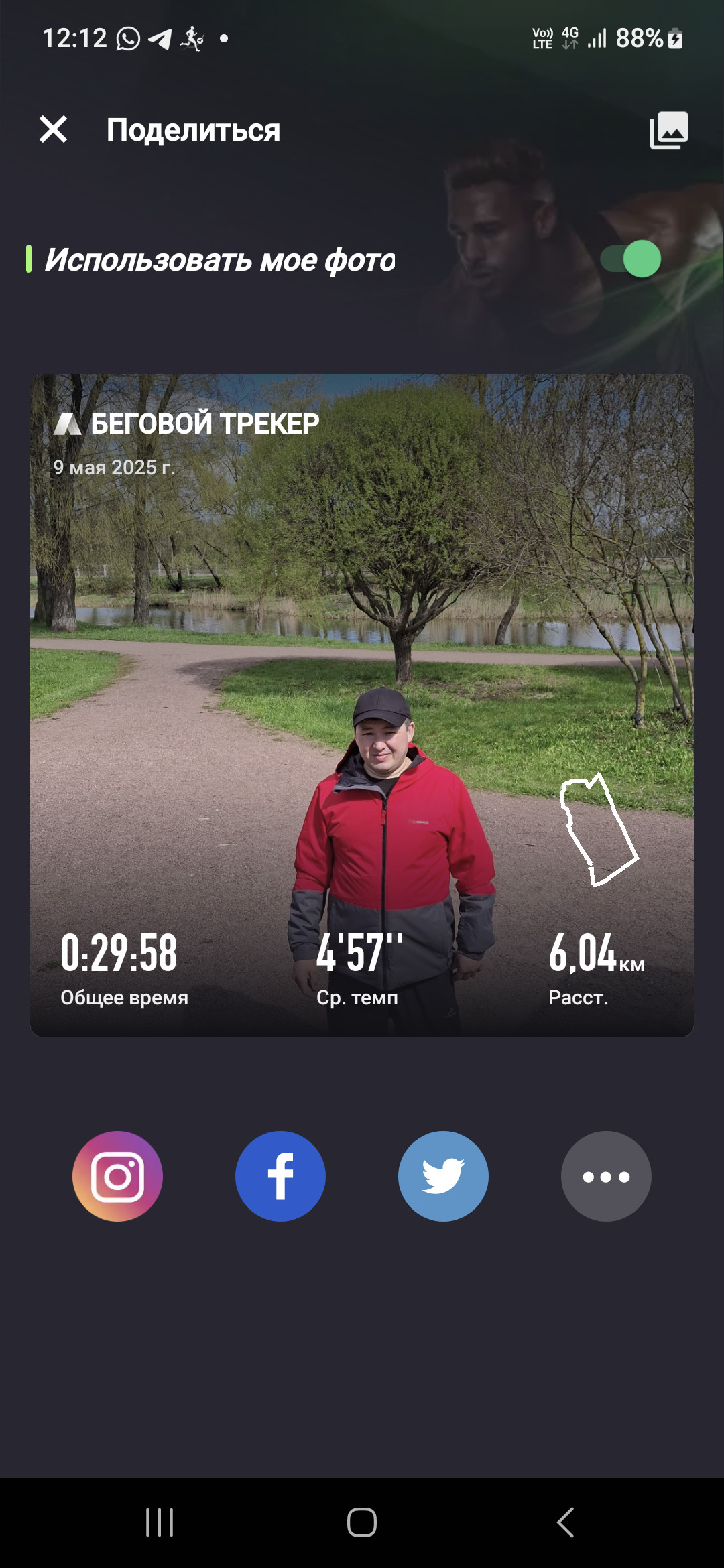Viewport: 724px width, 1568px height.
Task: Open the photo gallery picker icon
Action: tap(669, 130)
